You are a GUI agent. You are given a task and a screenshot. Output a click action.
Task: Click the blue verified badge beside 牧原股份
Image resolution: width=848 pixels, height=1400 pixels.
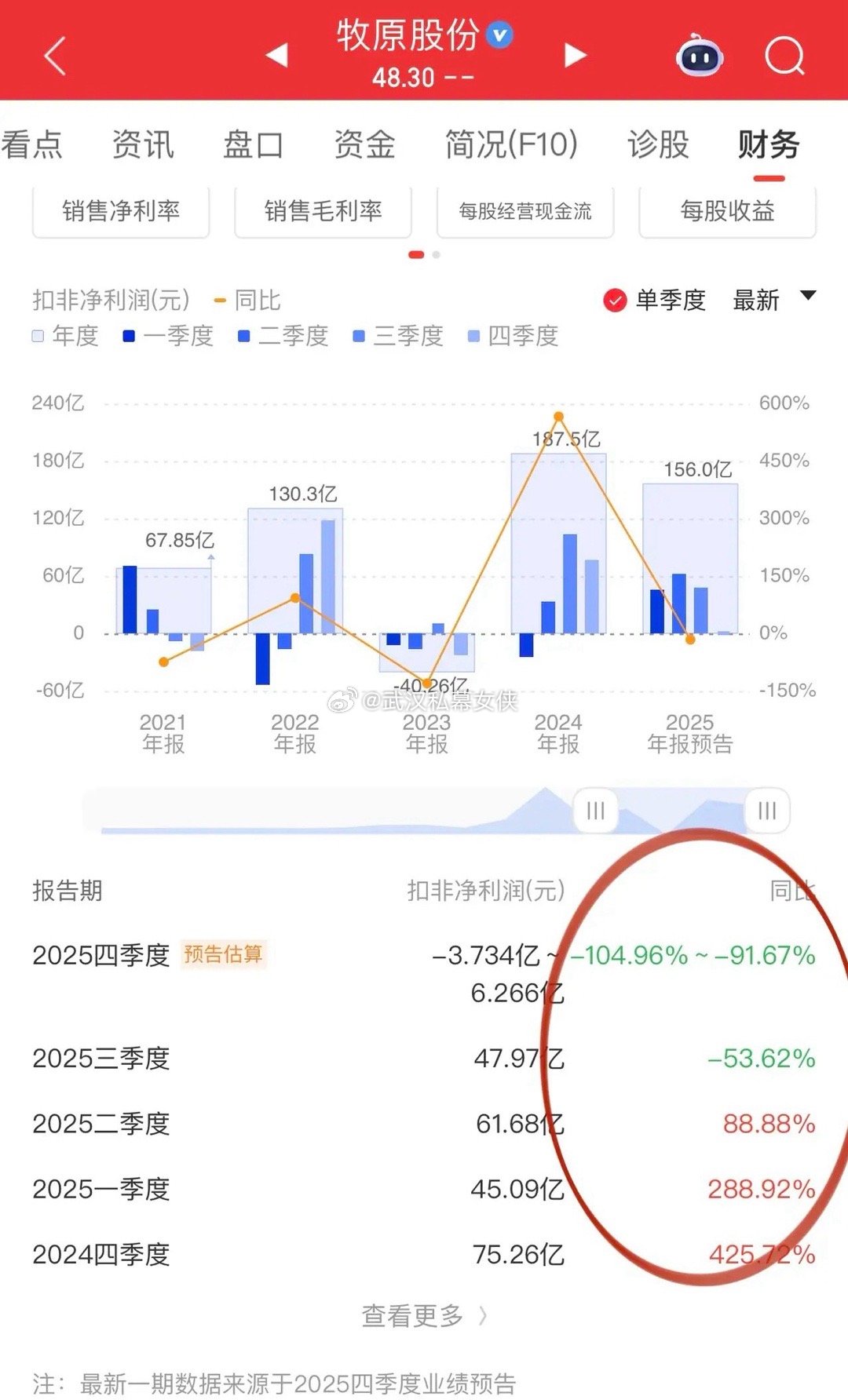[x=498, y=36]
